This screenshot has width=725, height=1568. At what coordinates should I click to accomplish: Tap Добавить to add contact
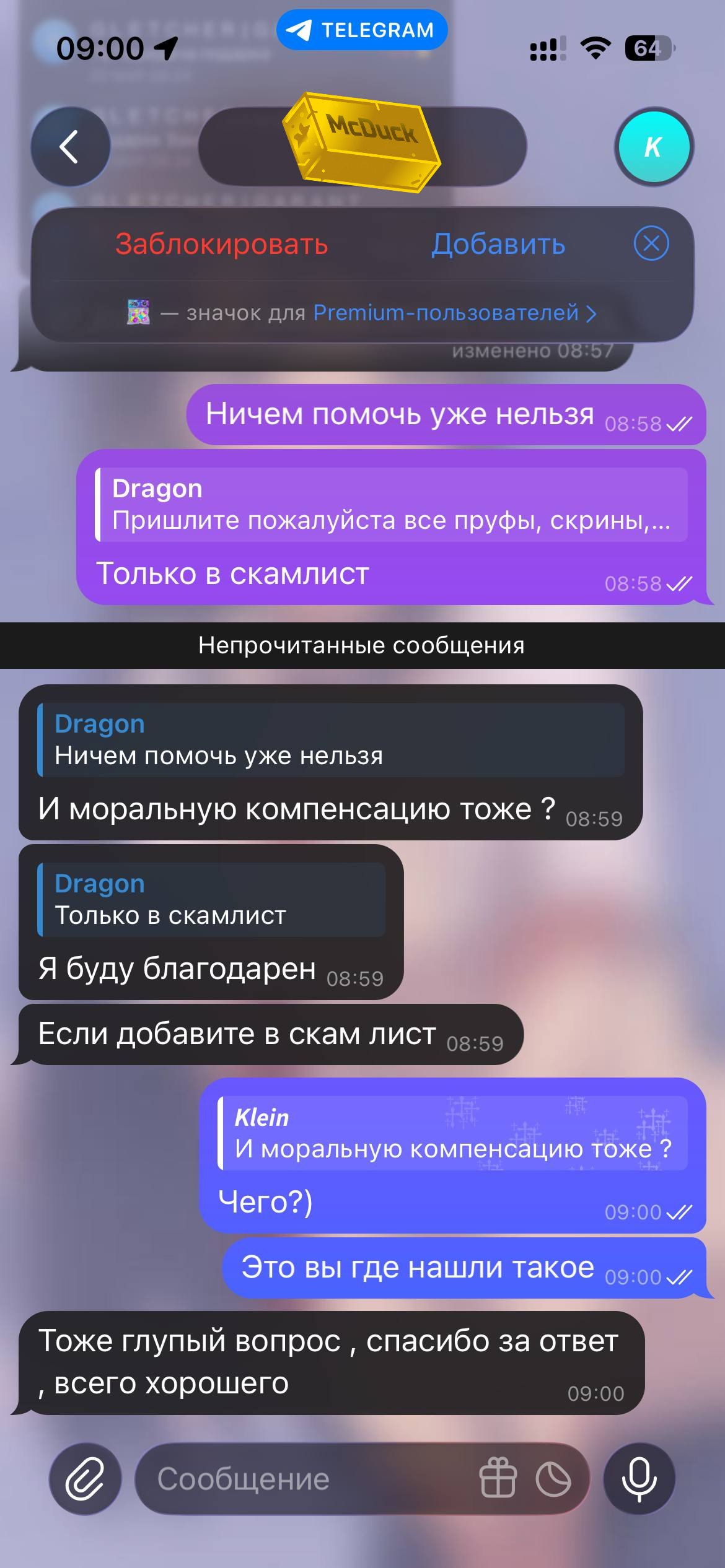(x=498, y=244)
